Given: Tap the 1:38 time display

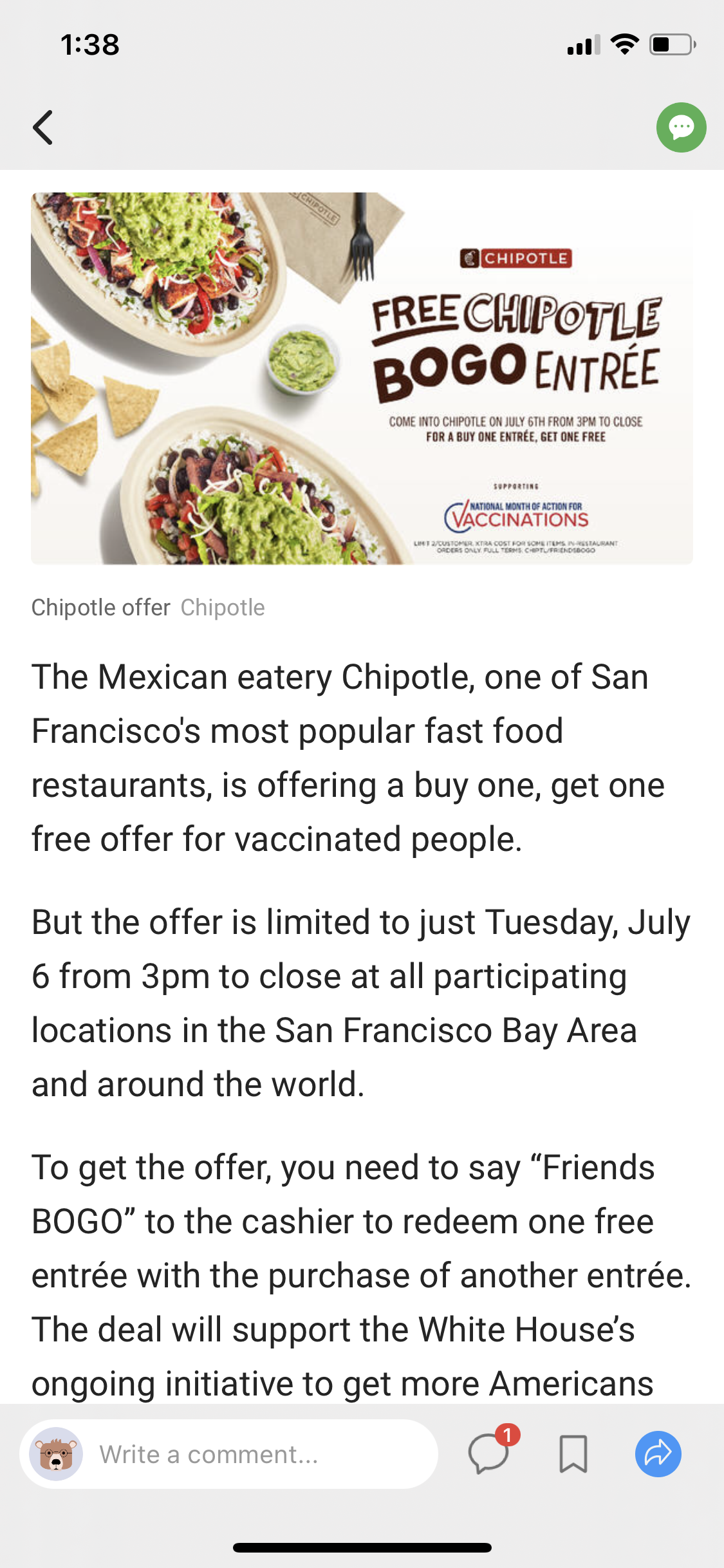Looking at the screenshot, I should point(88,44).
